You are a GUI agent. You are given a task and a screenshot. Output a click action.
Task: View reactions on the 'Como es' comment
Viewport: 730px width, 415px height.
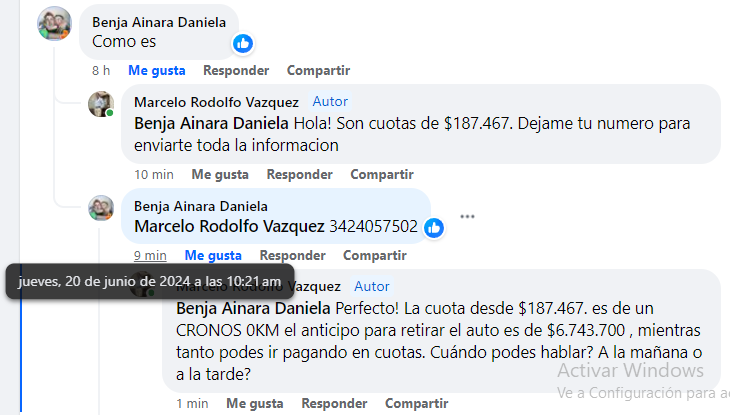[243, 43]
